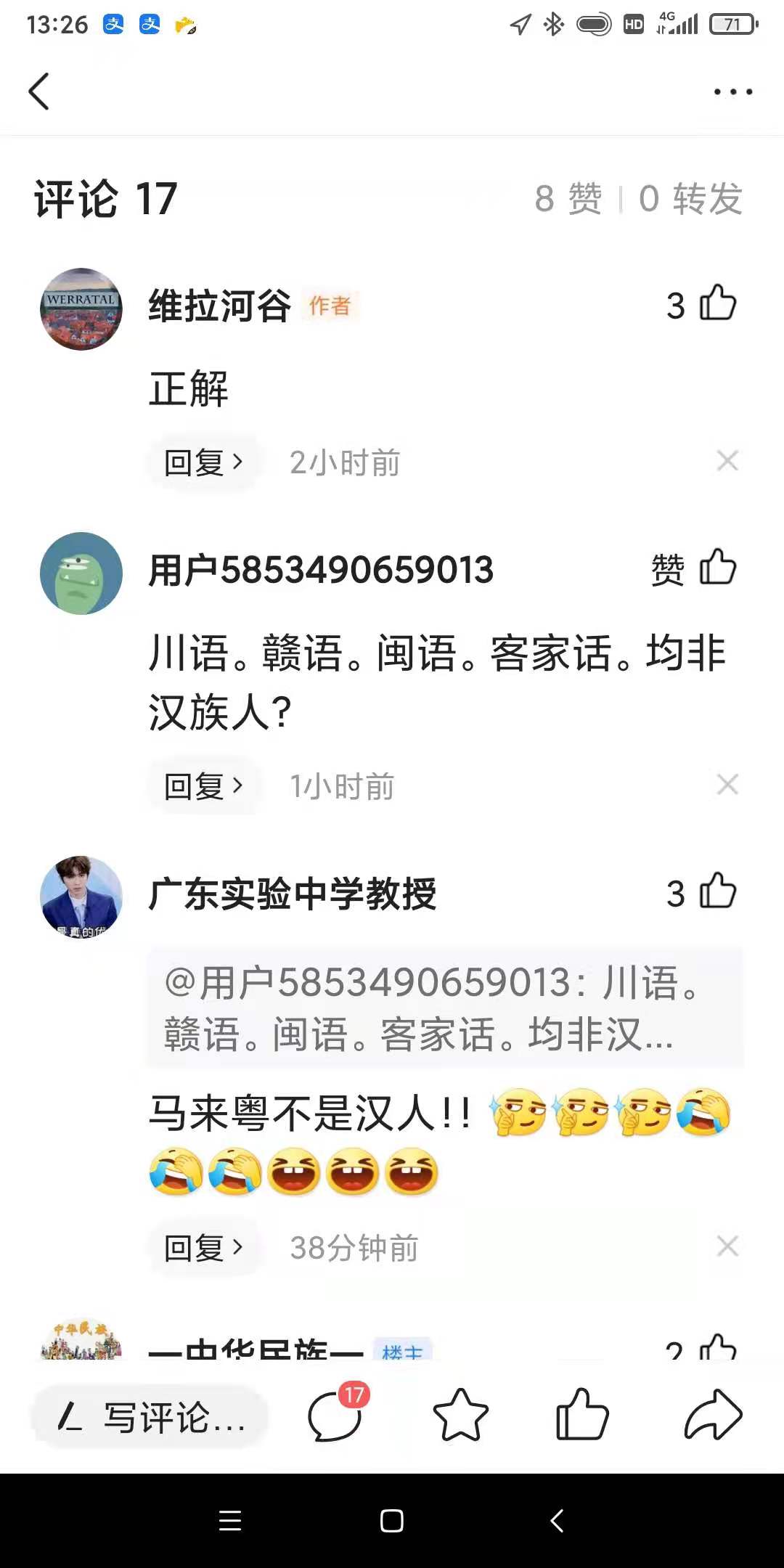Like 维拉河谷's comment
Image resolution: width=784 pixels, height=1568 pixels.
717,303
